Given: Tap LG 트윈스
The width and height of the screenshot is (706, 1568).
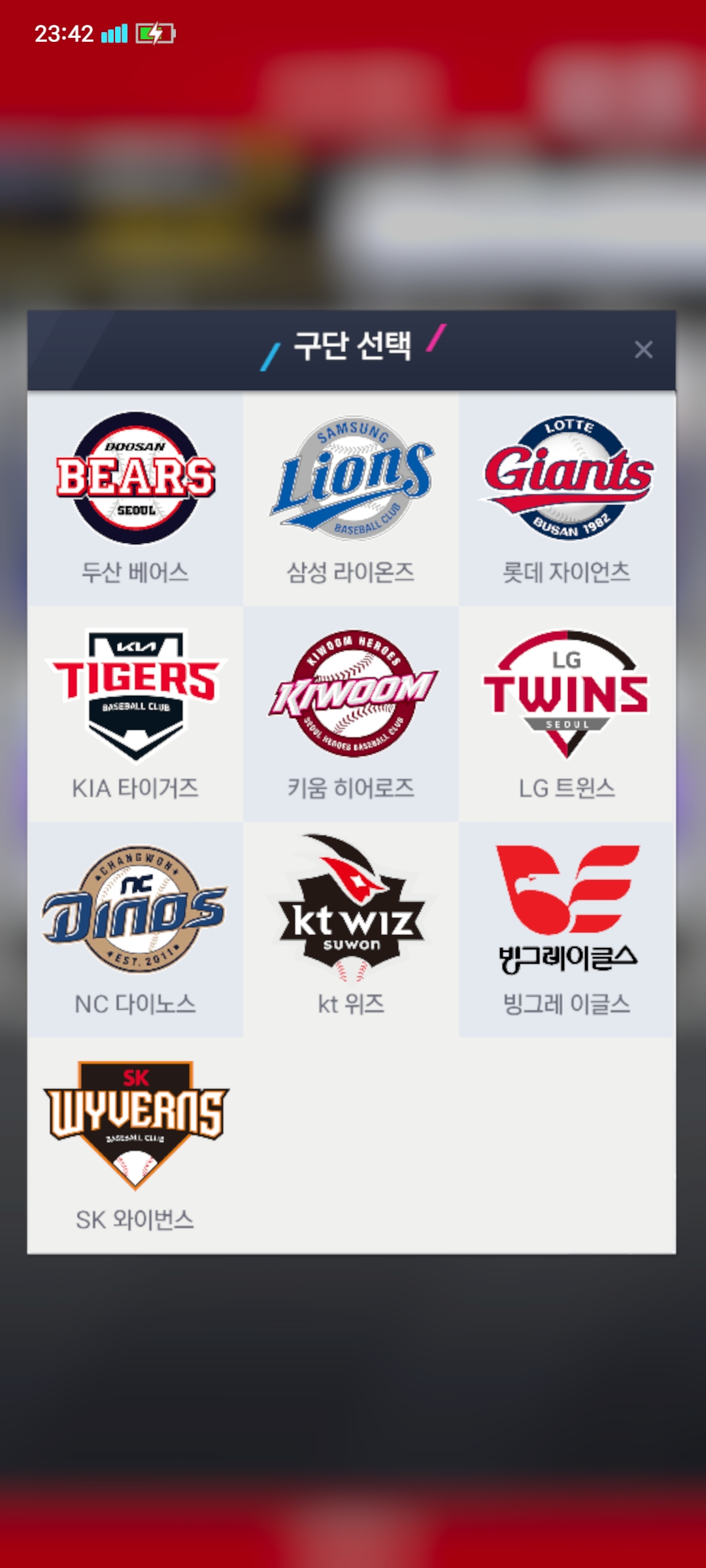Looking at the screenshot, I should 567,714.
